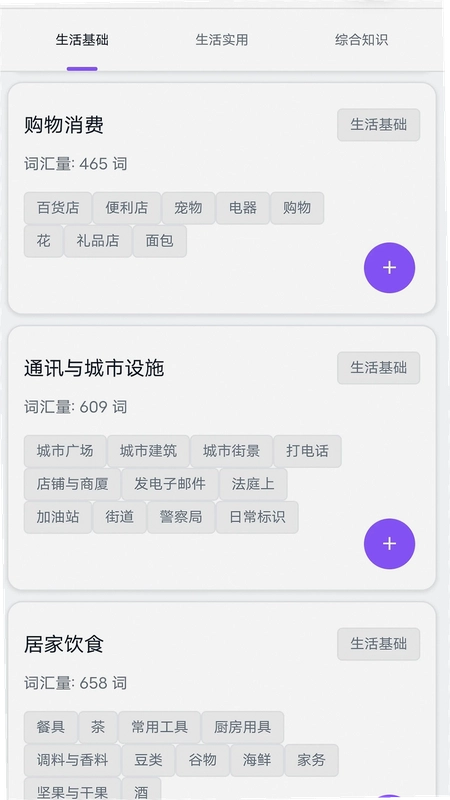Open the 通讯与城市设施 card
Screen dimensions: 450x800
(x=222, y=458)
